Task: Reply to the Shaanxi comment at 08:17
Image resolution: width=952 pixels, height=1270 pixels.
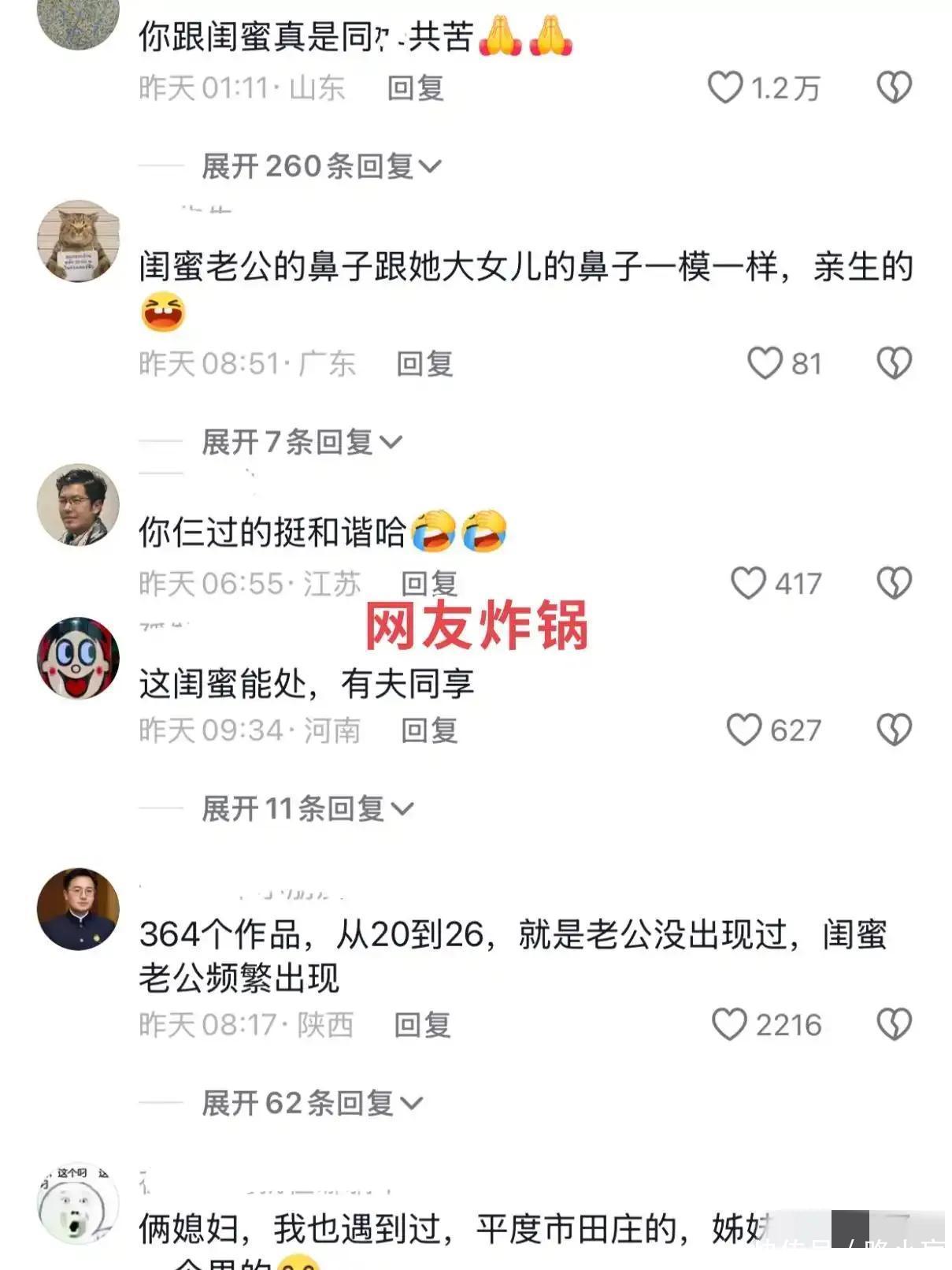Action: [422, 1025]
